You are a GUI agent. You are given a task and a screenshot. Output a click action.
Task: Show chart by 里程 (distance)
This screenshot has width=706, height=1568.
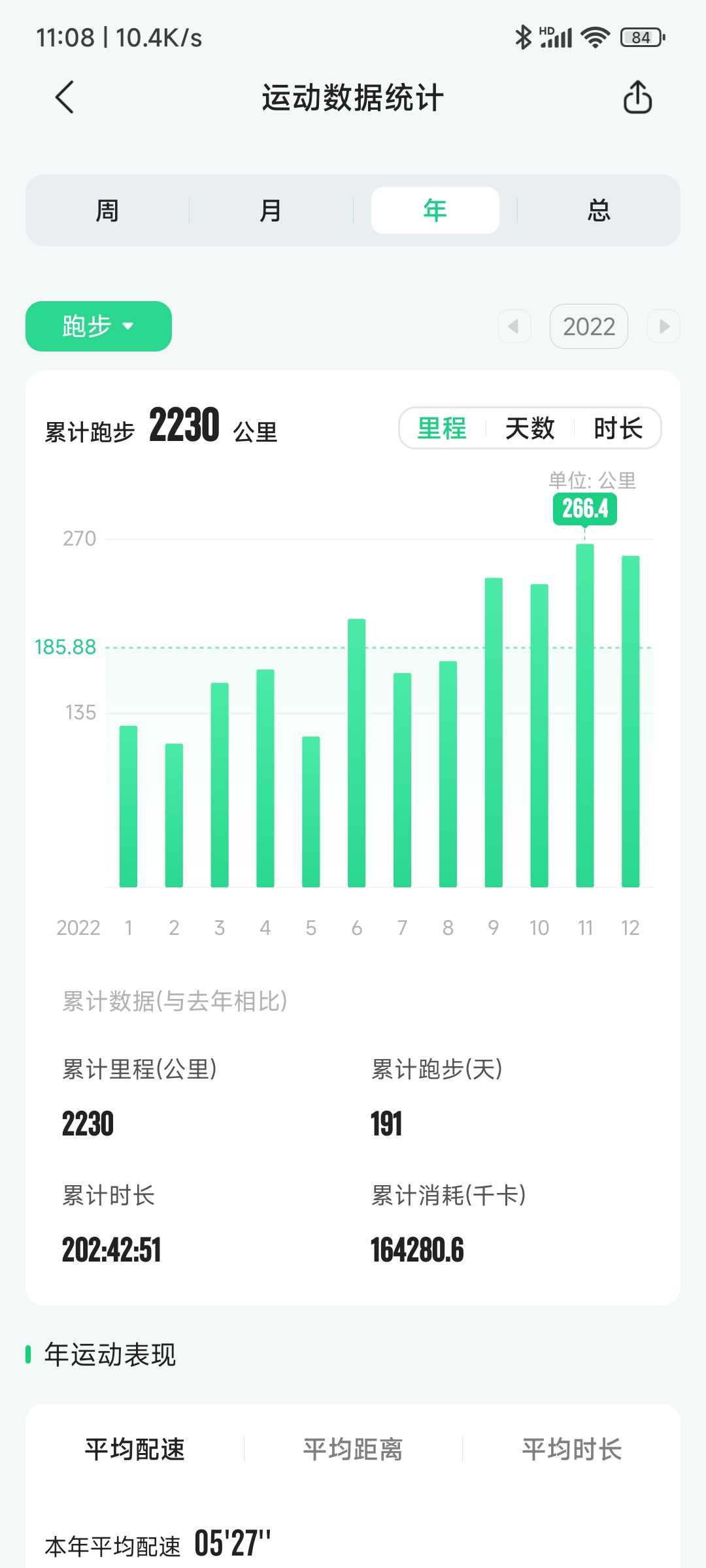pyautogui.click(x=443, y=429)
